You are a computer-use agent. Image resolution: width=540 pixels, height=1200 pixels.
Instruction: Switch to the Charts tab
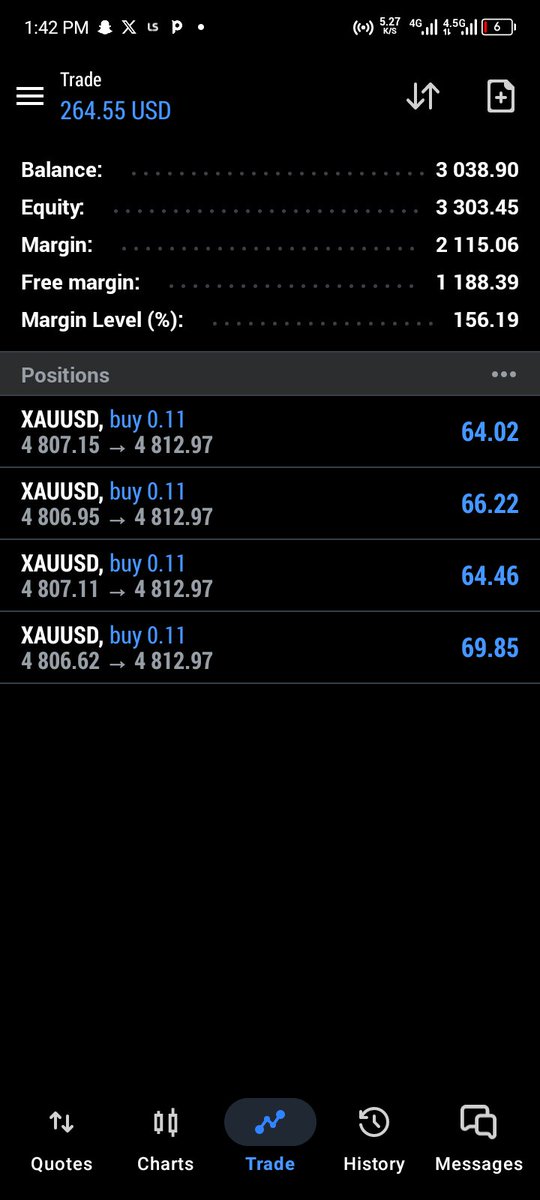pos(166,1138)
